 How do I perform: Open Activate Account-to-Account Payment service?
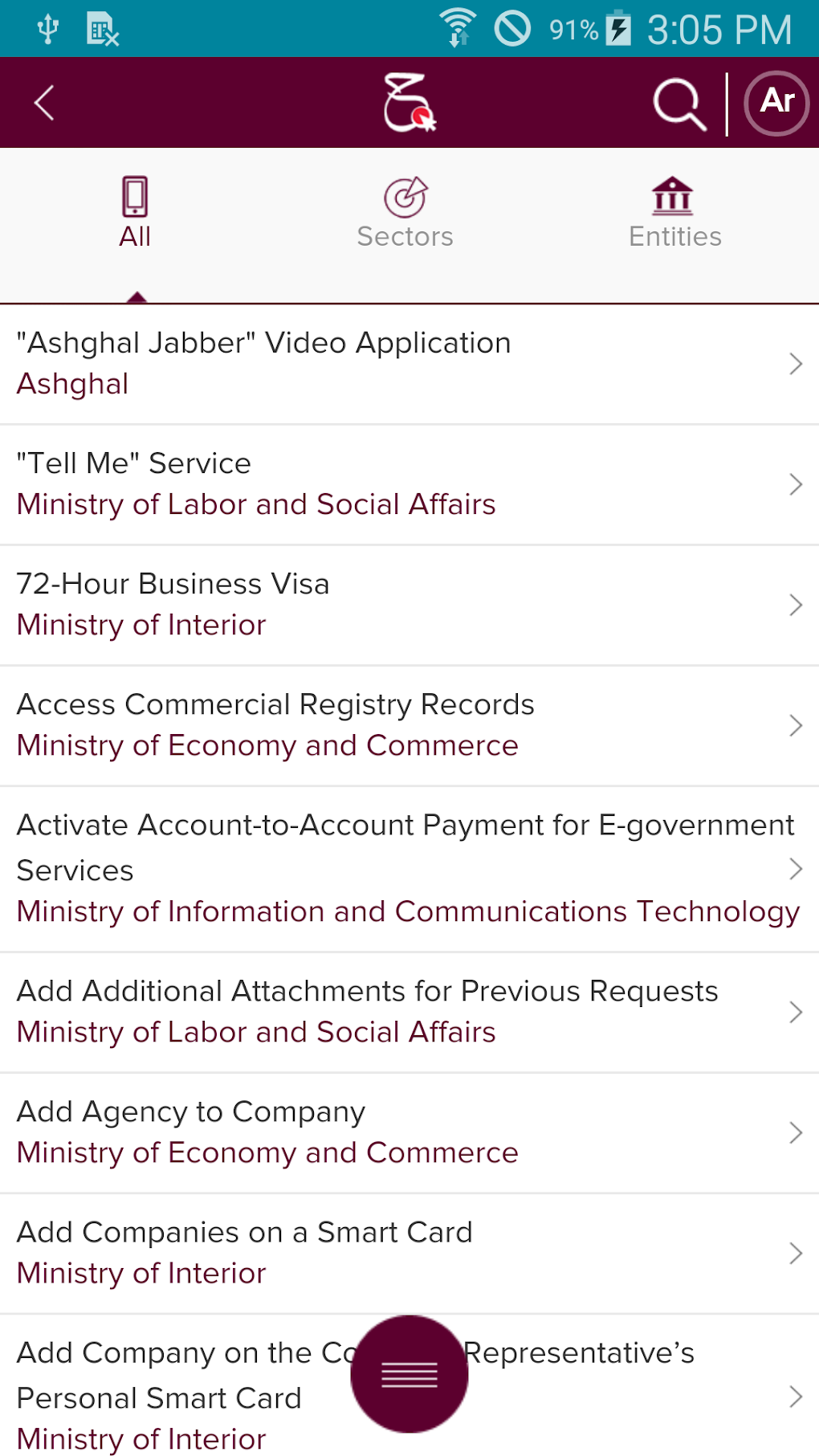[401, 869]
